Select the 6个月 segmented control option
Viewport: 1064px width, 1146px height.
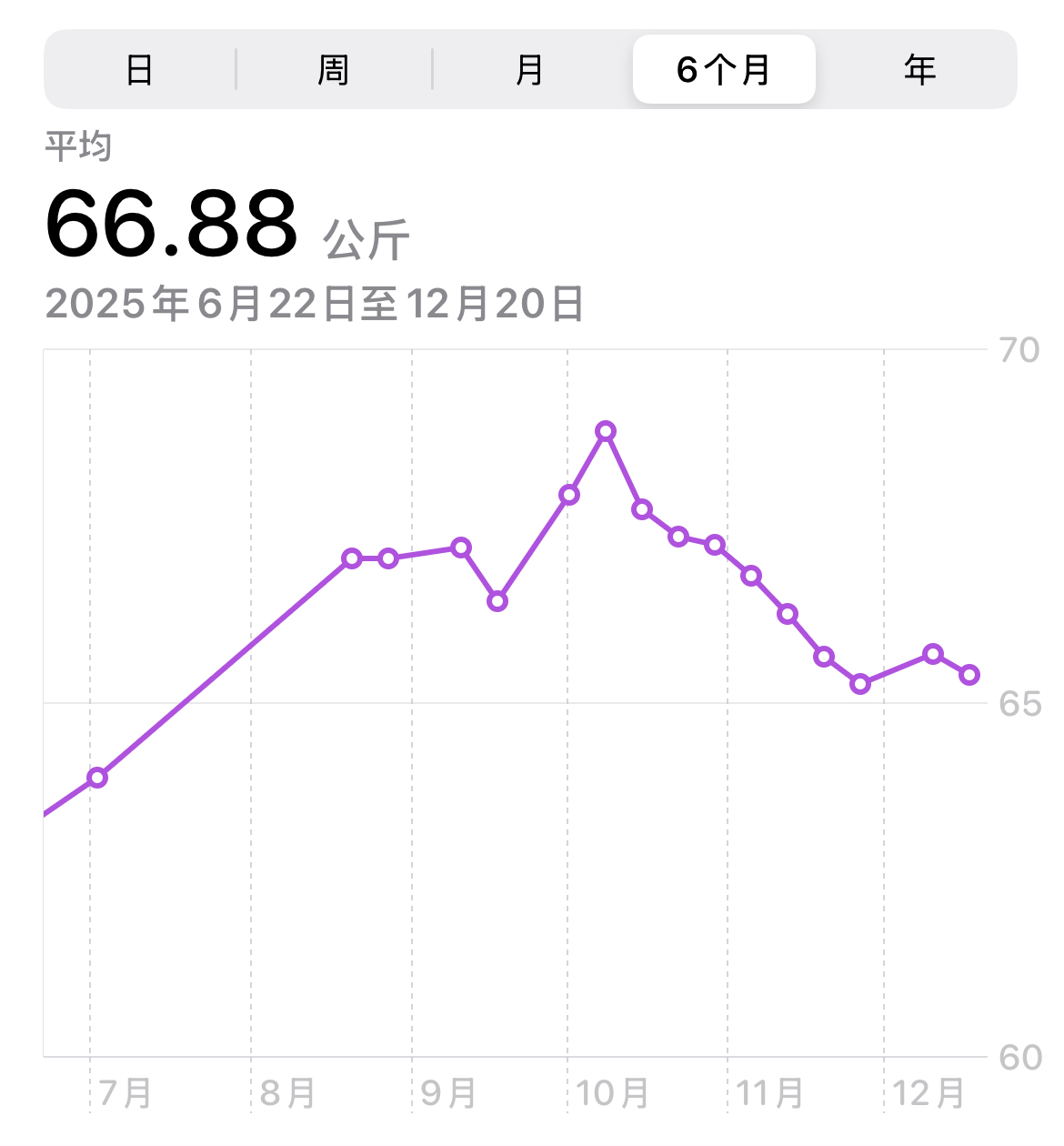pyautogui.click(x=723, y=68)
